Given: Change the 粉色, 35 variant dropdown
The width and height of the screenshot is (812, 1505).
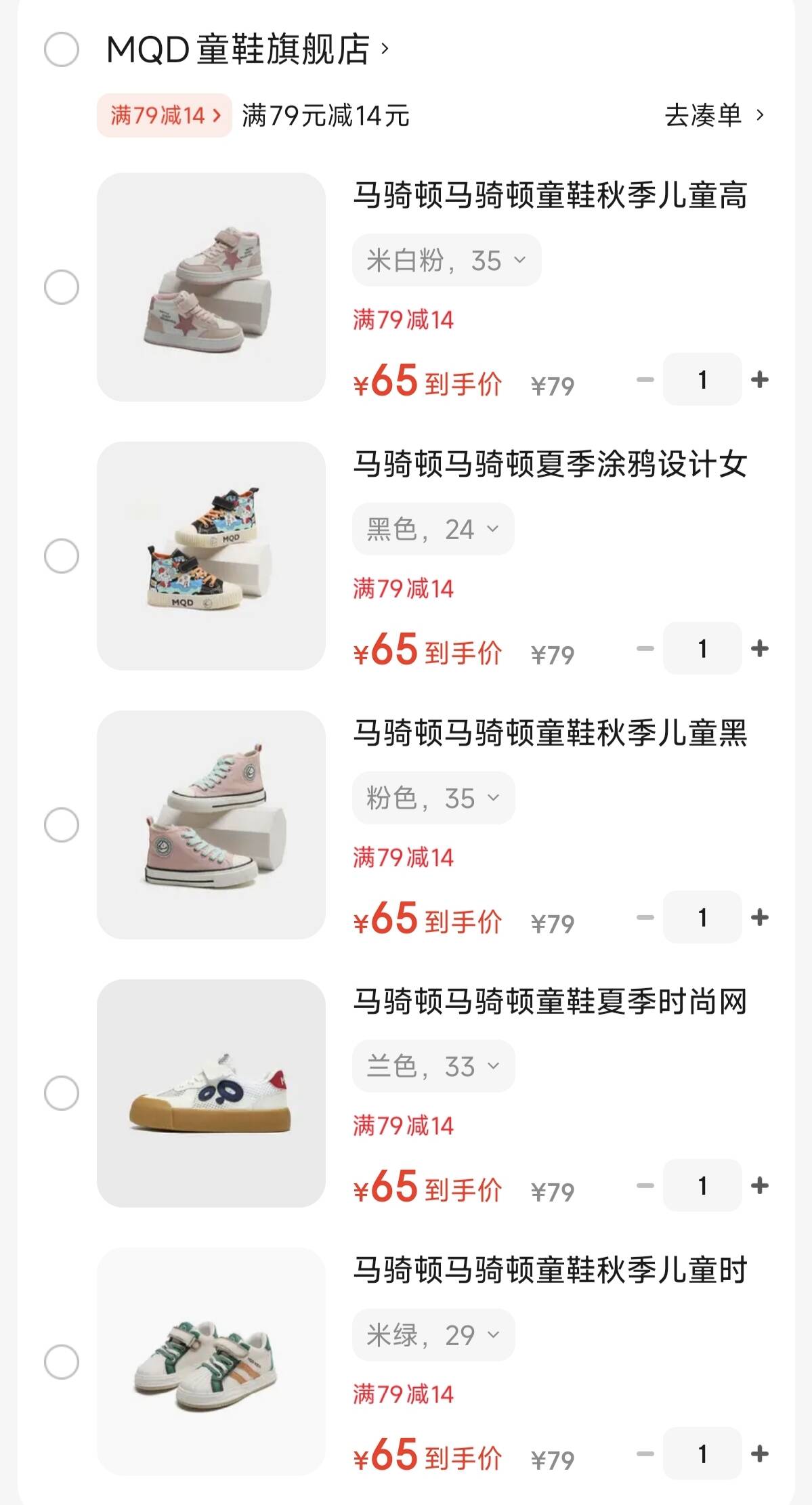Looking at the screenshot, I should point(433,798).
